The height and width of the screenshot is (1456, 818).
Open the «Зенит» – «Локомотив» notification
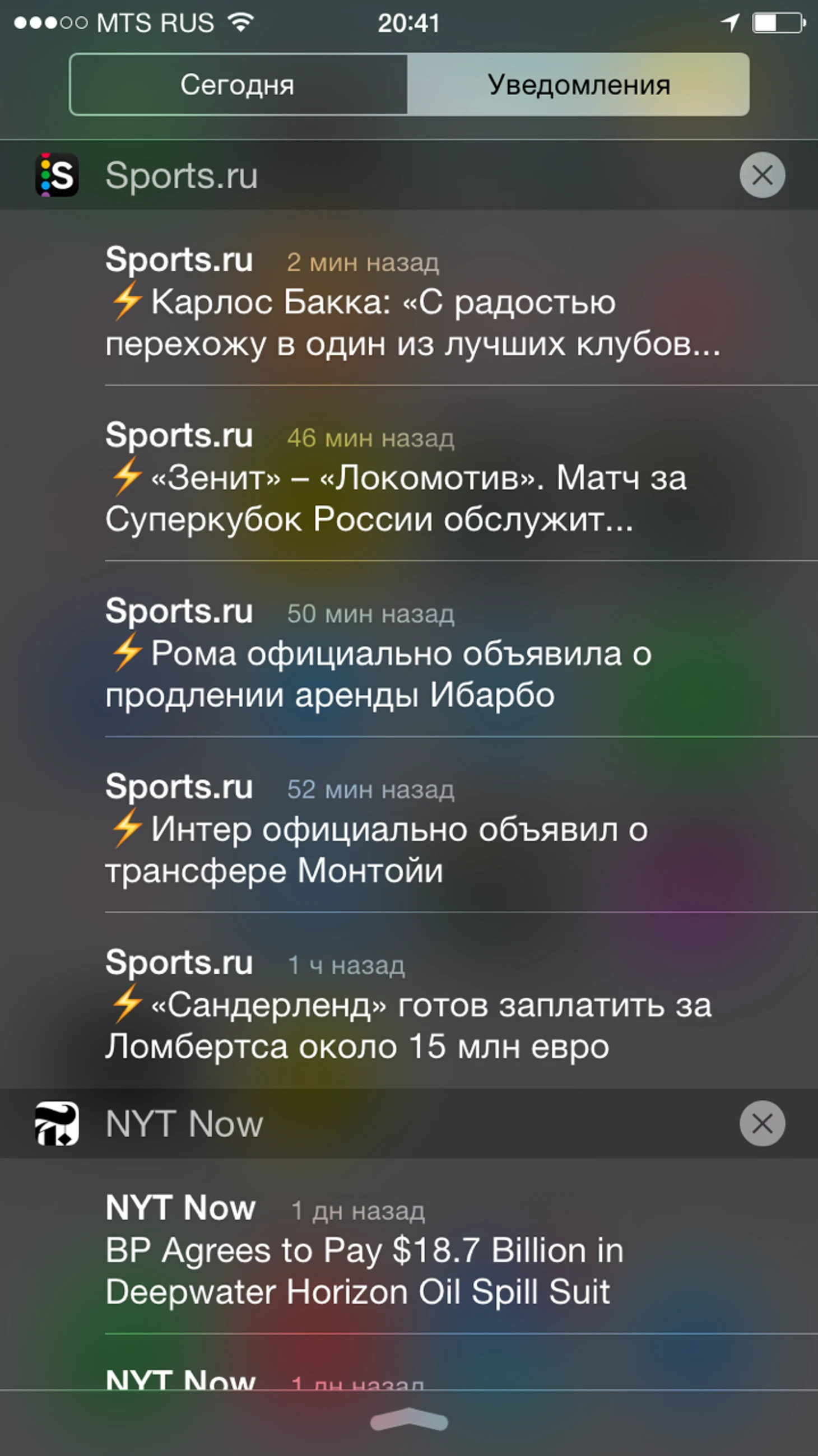pos(413,478)
